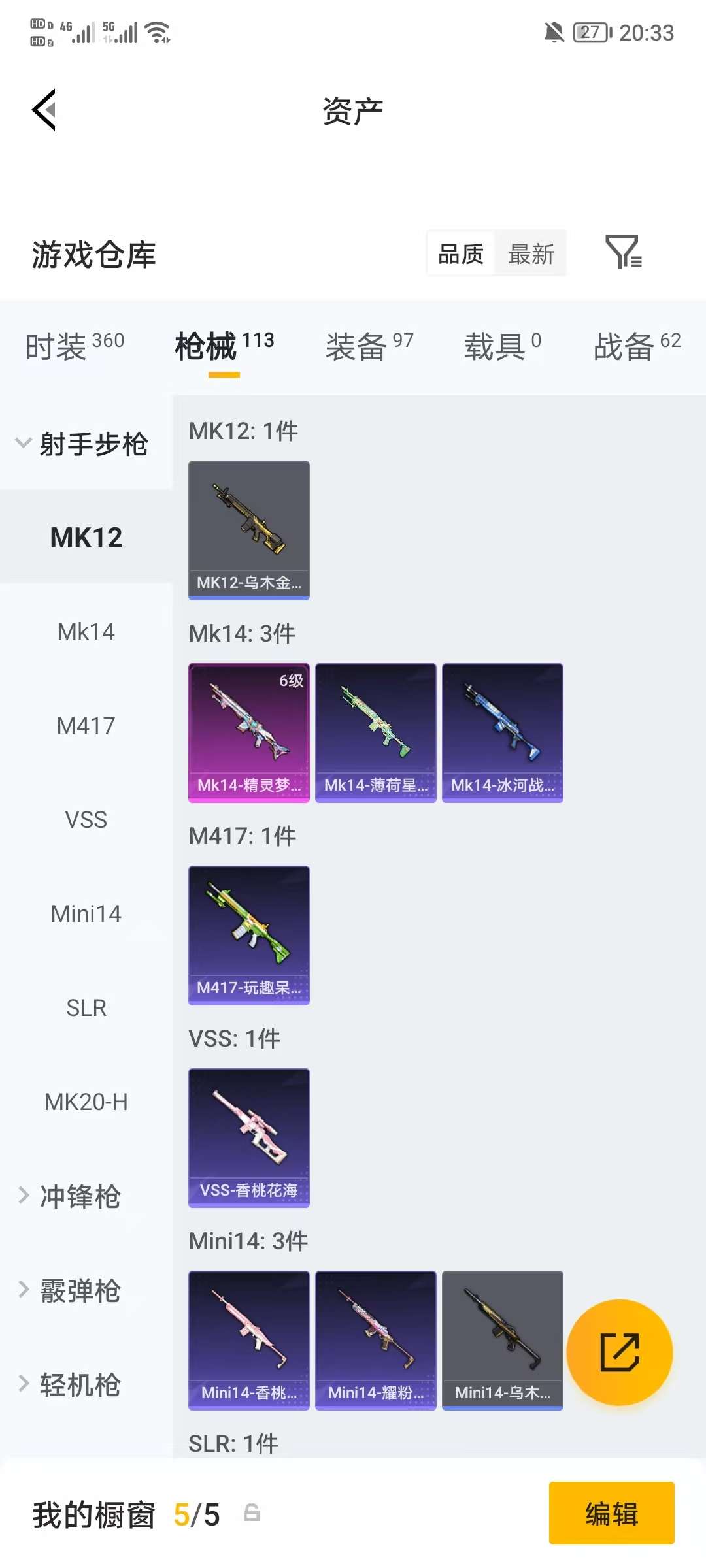This screenshot has height=1568, width=706.
Task: Sort warehouse by 最新
Action: pyautogui.click(x=531, y=253)
